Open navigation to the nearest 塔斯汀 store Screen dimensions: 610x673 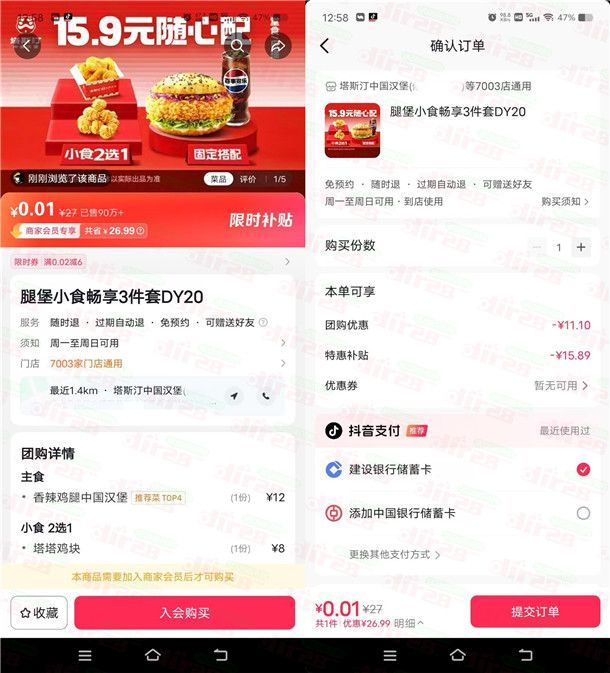(234, 396)
